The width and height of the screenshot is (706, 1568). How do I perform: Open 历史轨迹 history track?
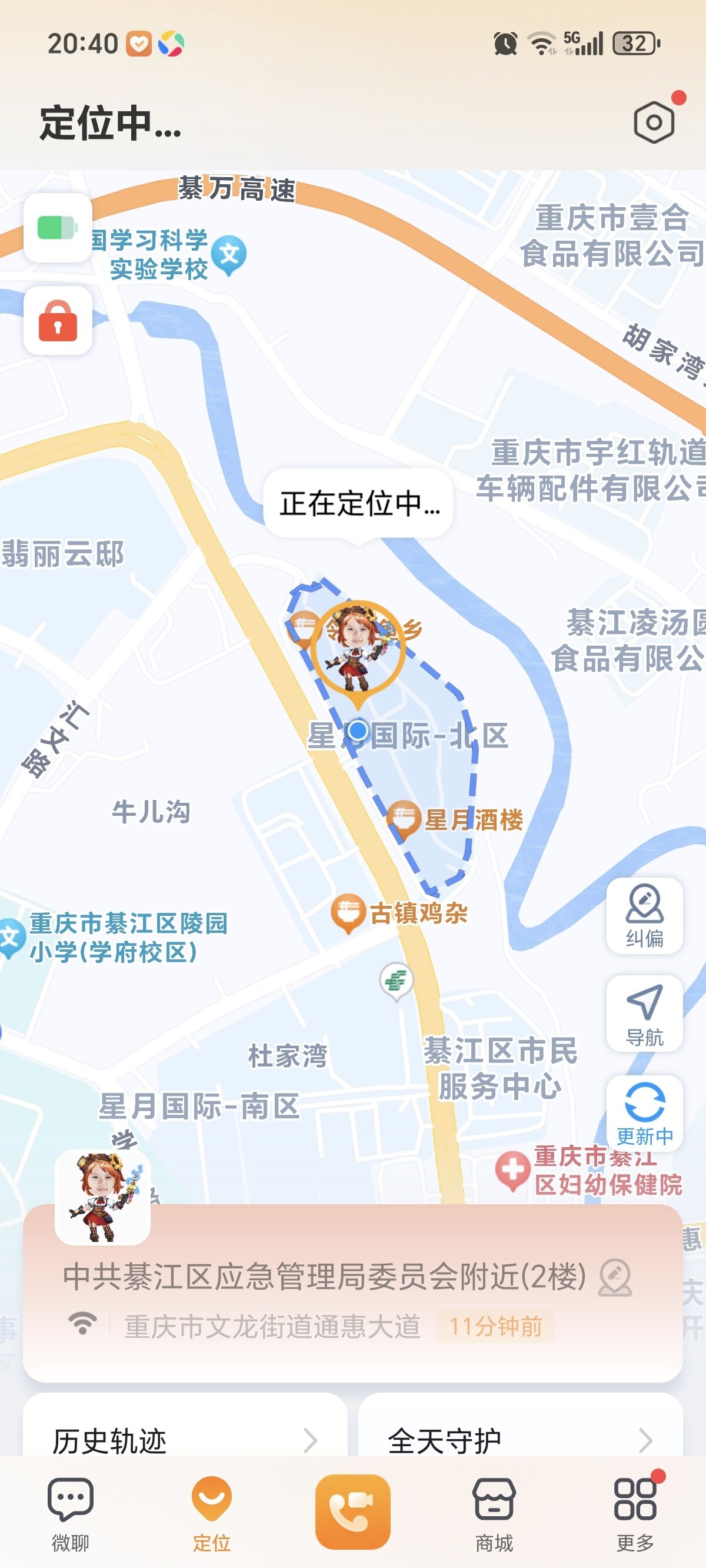[x=184, y=1440]
